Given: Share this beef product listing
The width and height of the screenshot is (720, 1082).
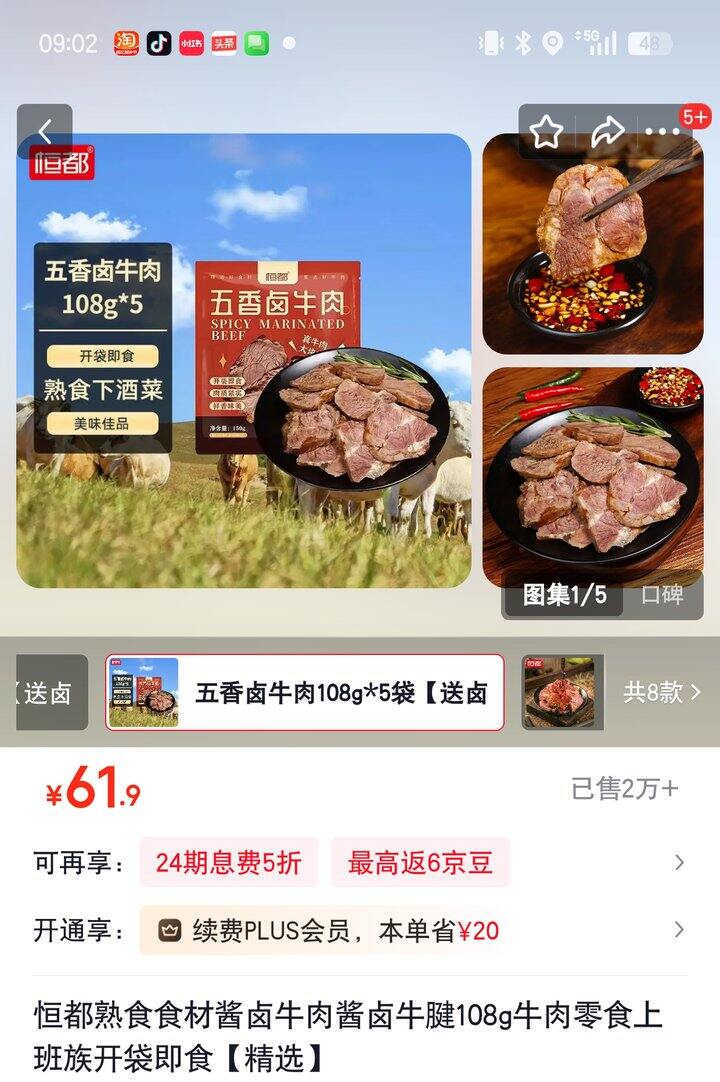Looking at the screenshot, I should coord(606,132).
